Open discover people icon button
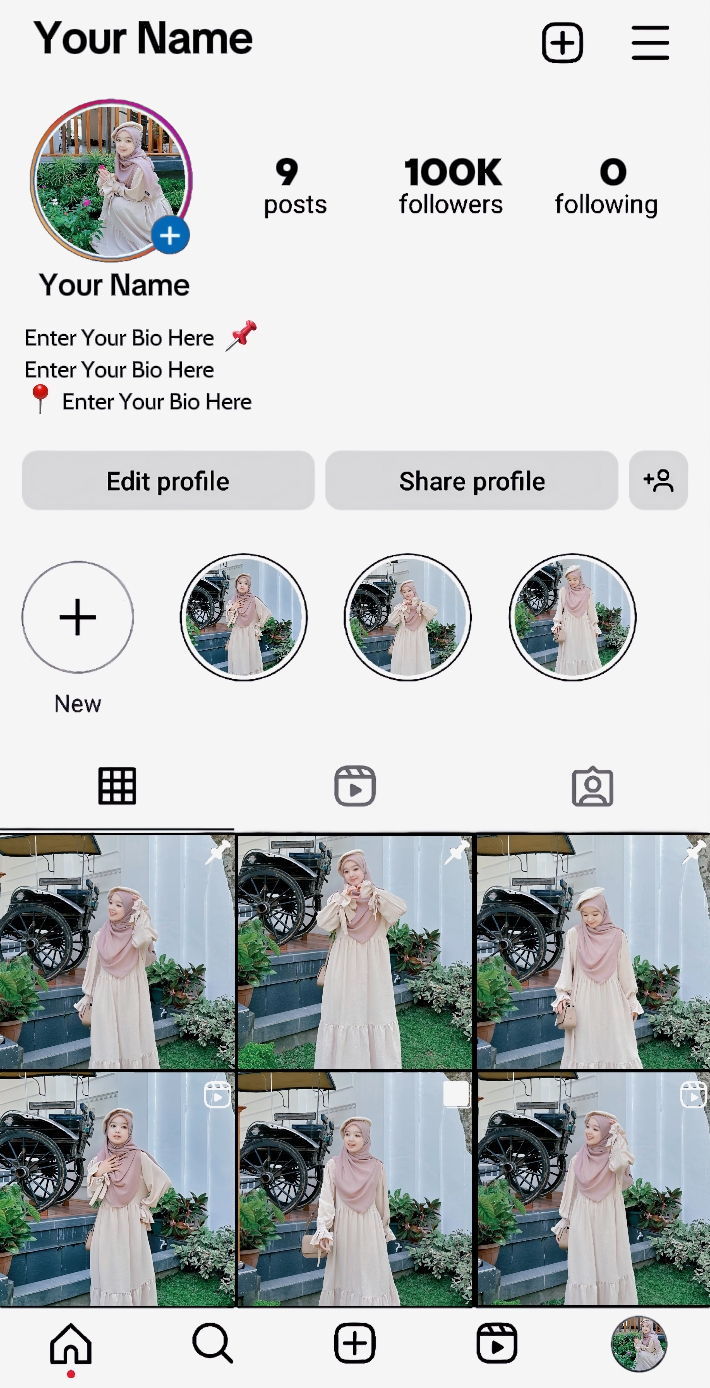The image size is (710, 1388). (x=659, y=481)
